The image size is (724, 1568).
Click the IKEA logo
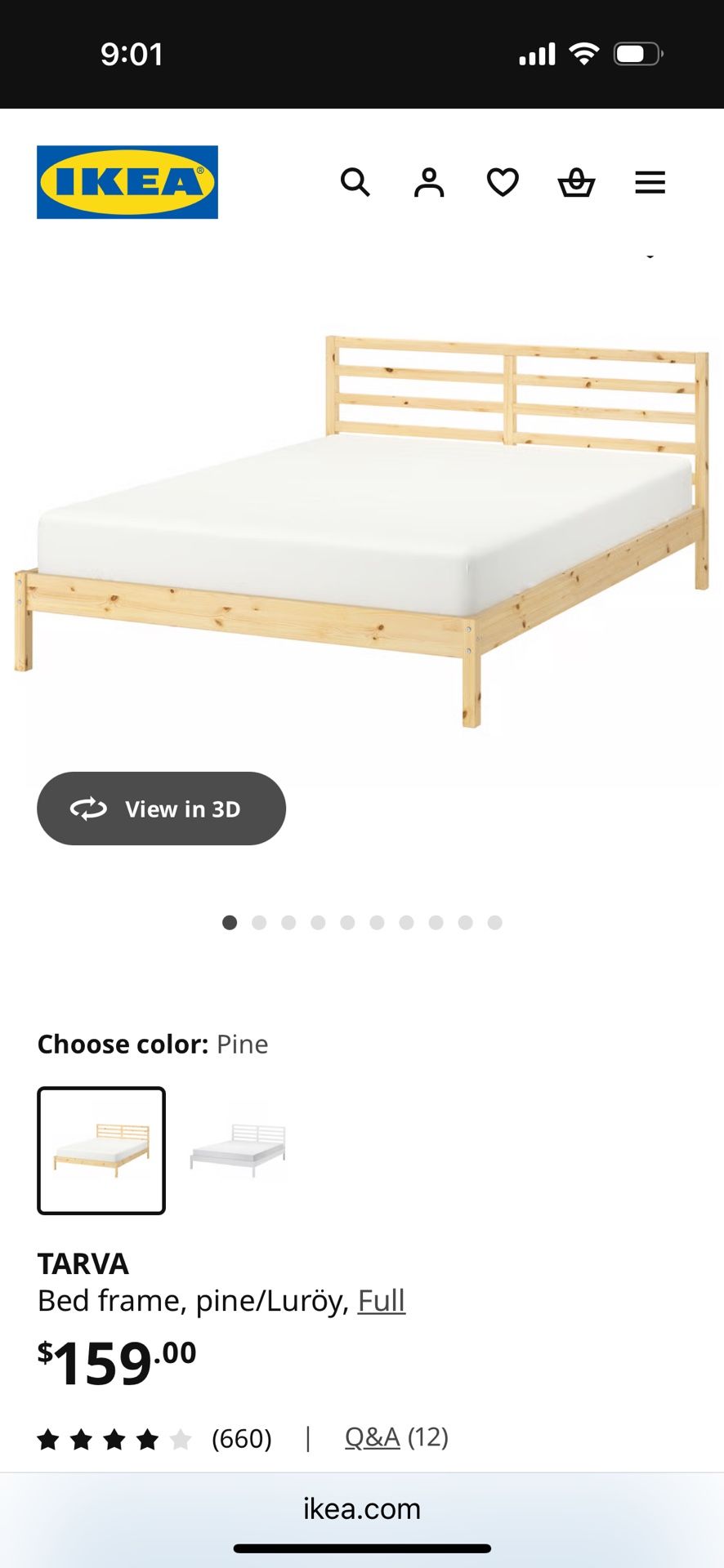coord(127,182)
